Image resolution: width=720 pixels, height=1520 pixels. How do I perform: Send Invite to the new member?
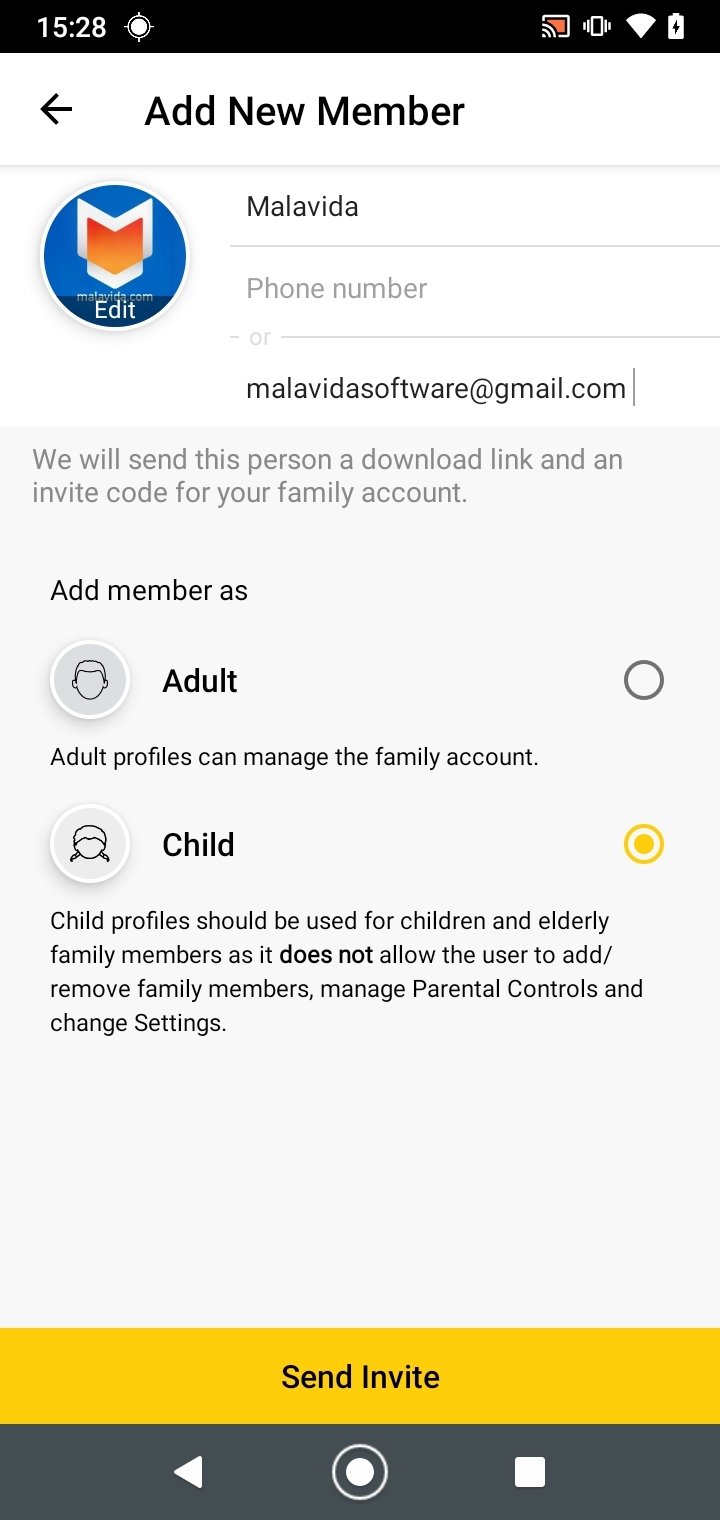pyautogui.click(x=360, y=1376)
